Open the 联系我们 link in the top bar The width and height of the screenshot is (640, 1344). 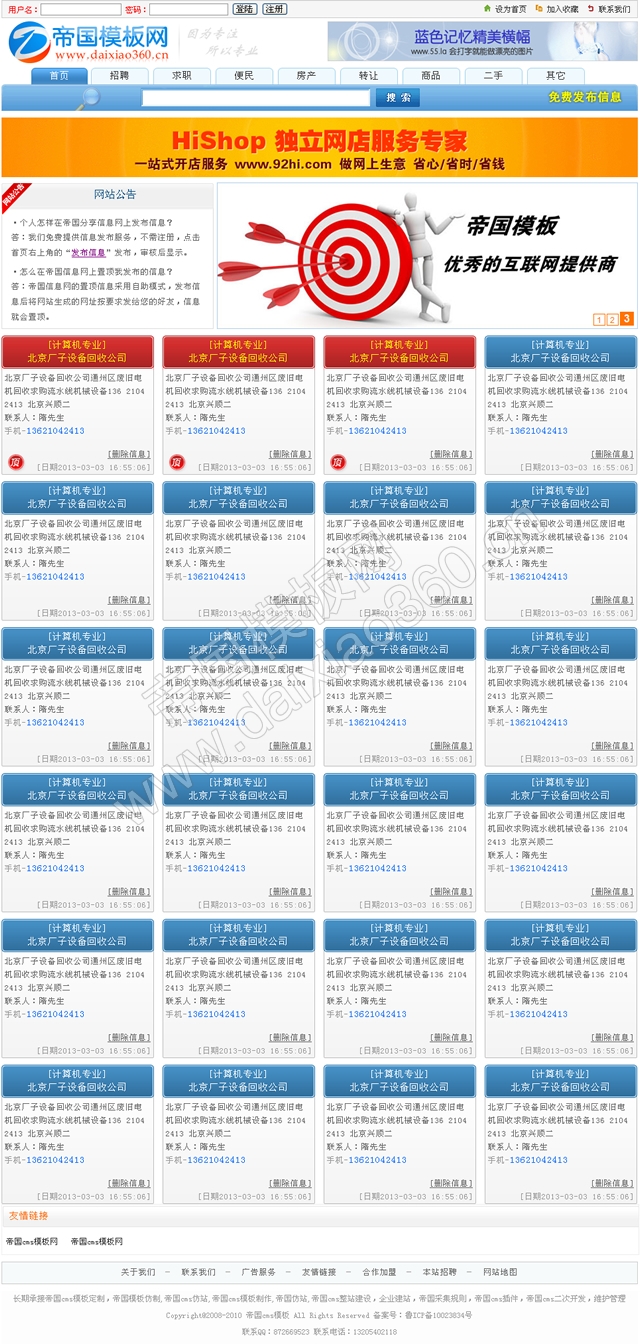click(614, 9)
